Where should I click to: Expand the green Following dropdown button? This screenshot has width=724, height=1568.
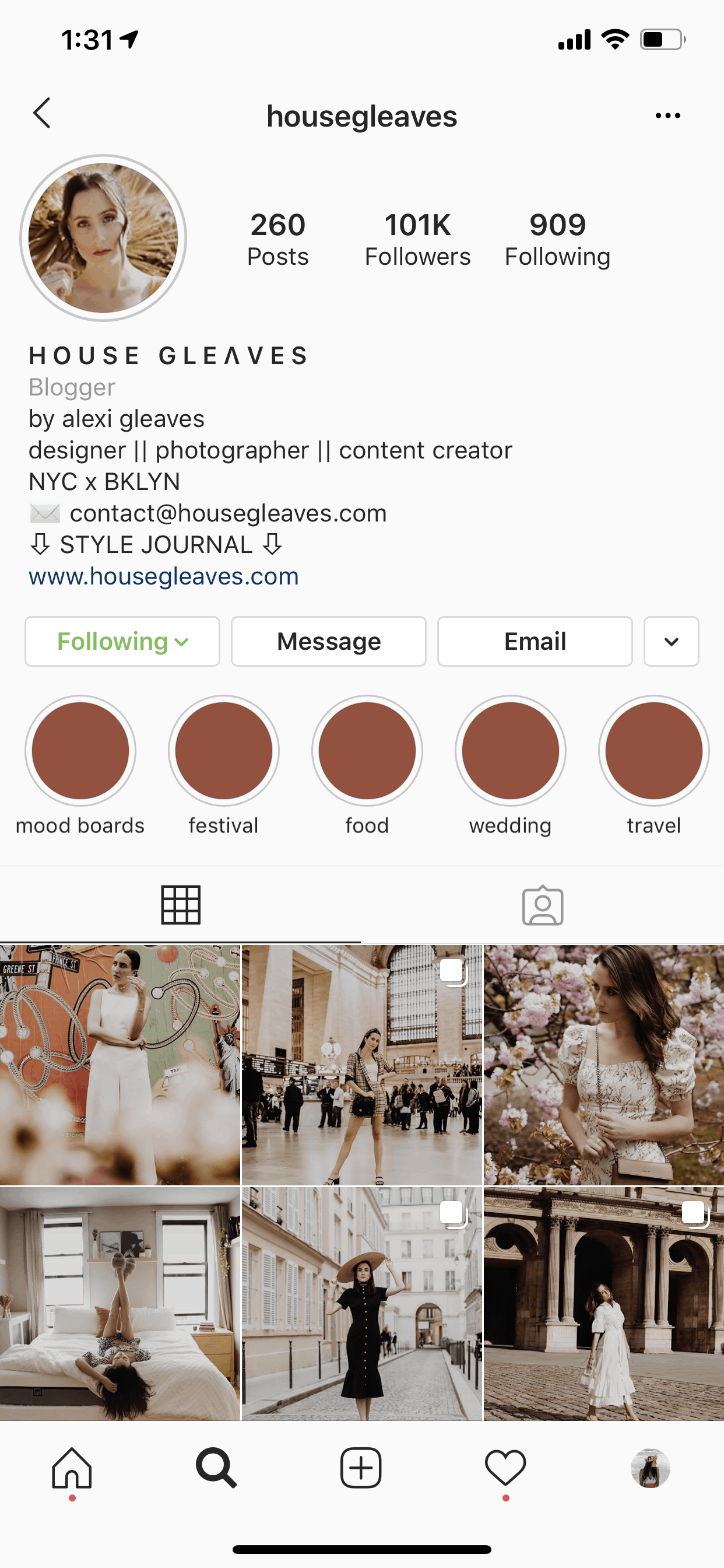(122, 642)
